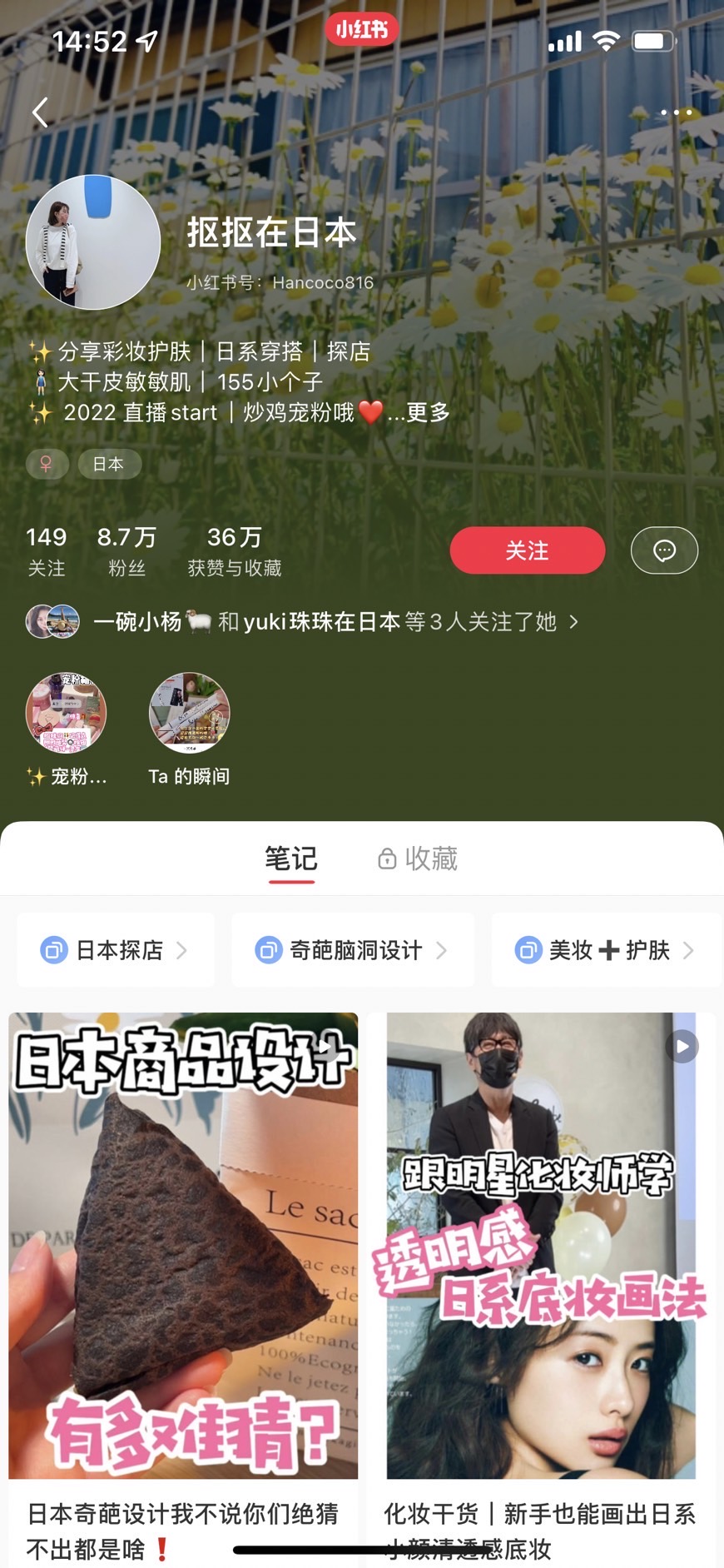Open the private message chat icon
Screen dimensions: 724x1568
point(664,550)
